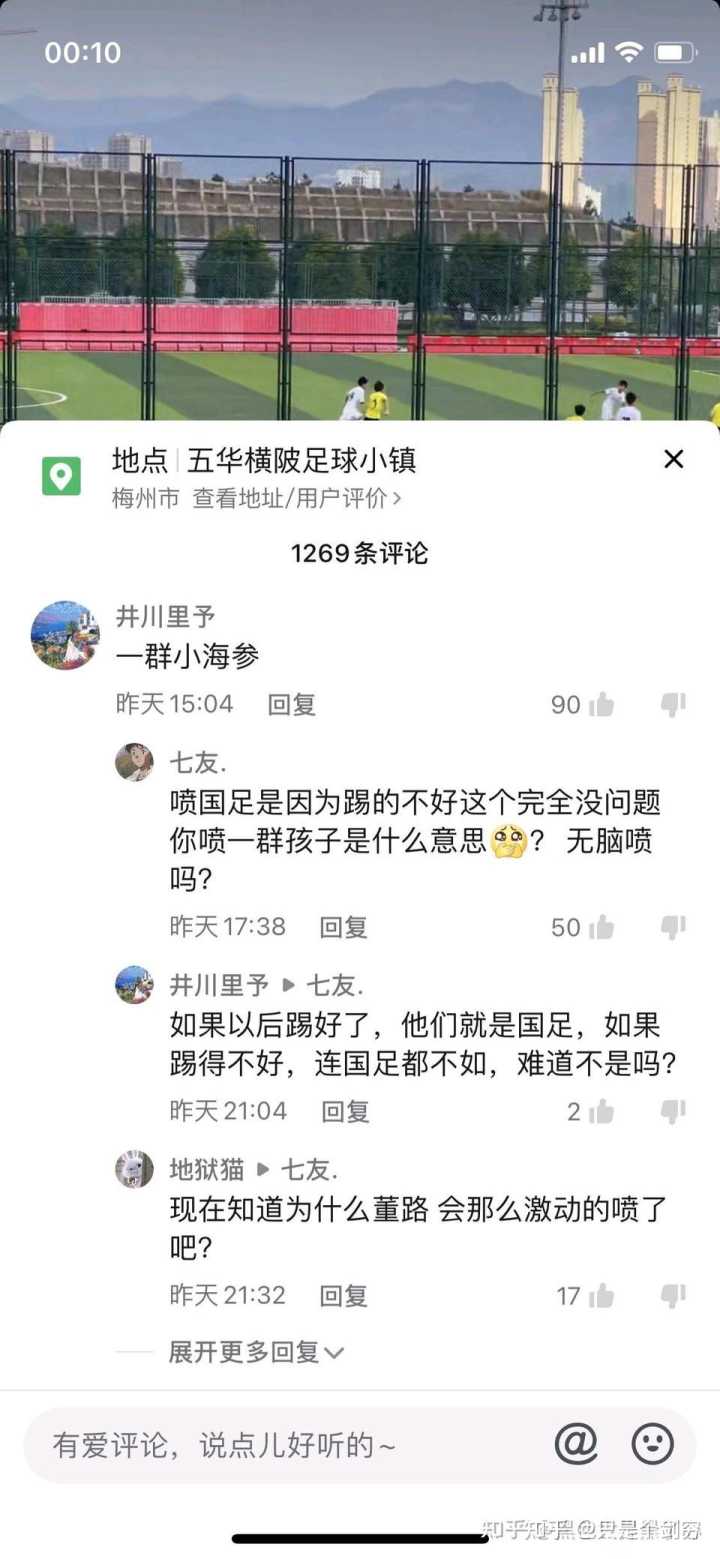Reply to the 21:04 comment
Image resolution: width=720 pixels, height=1559 pixels.
(346, 1111)
